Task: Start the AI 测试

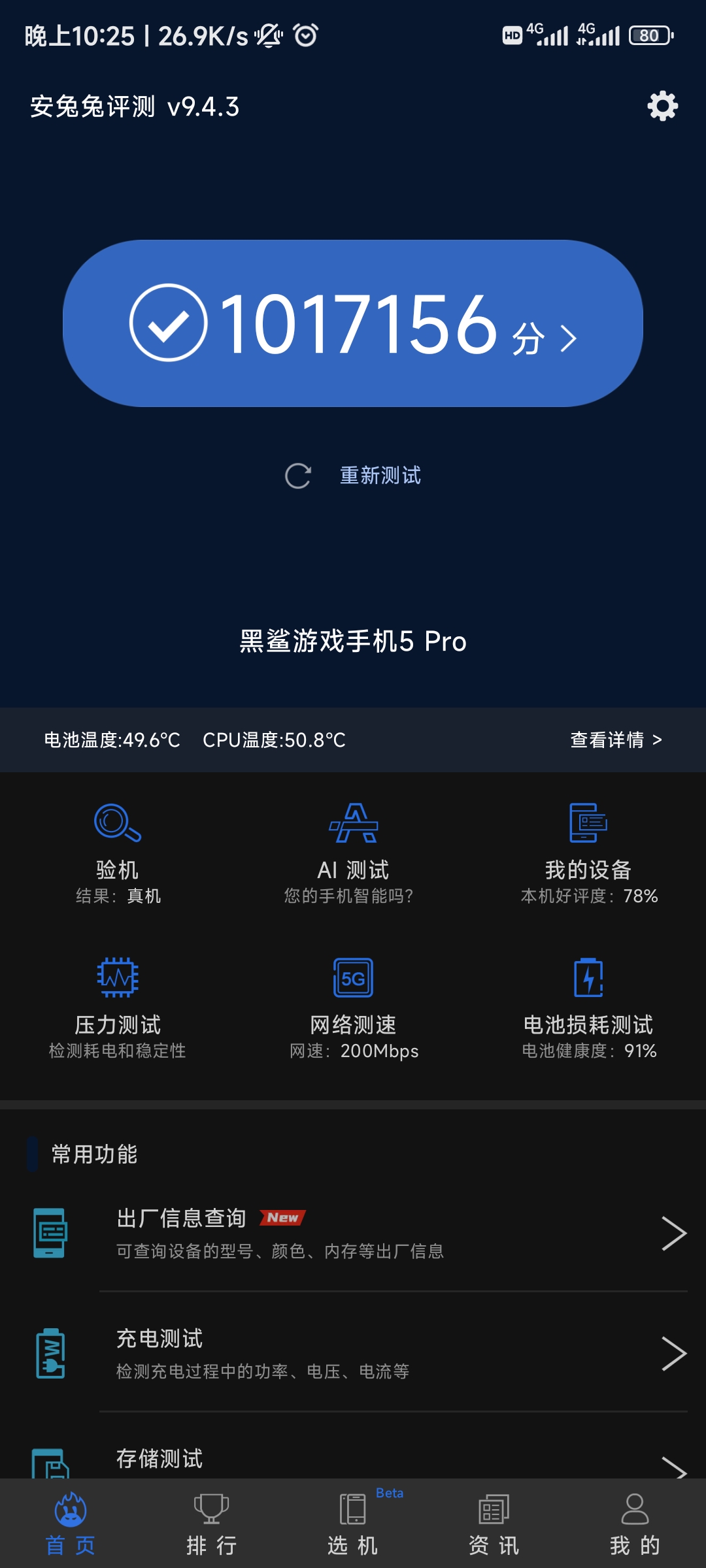Action: click(353, 853)
